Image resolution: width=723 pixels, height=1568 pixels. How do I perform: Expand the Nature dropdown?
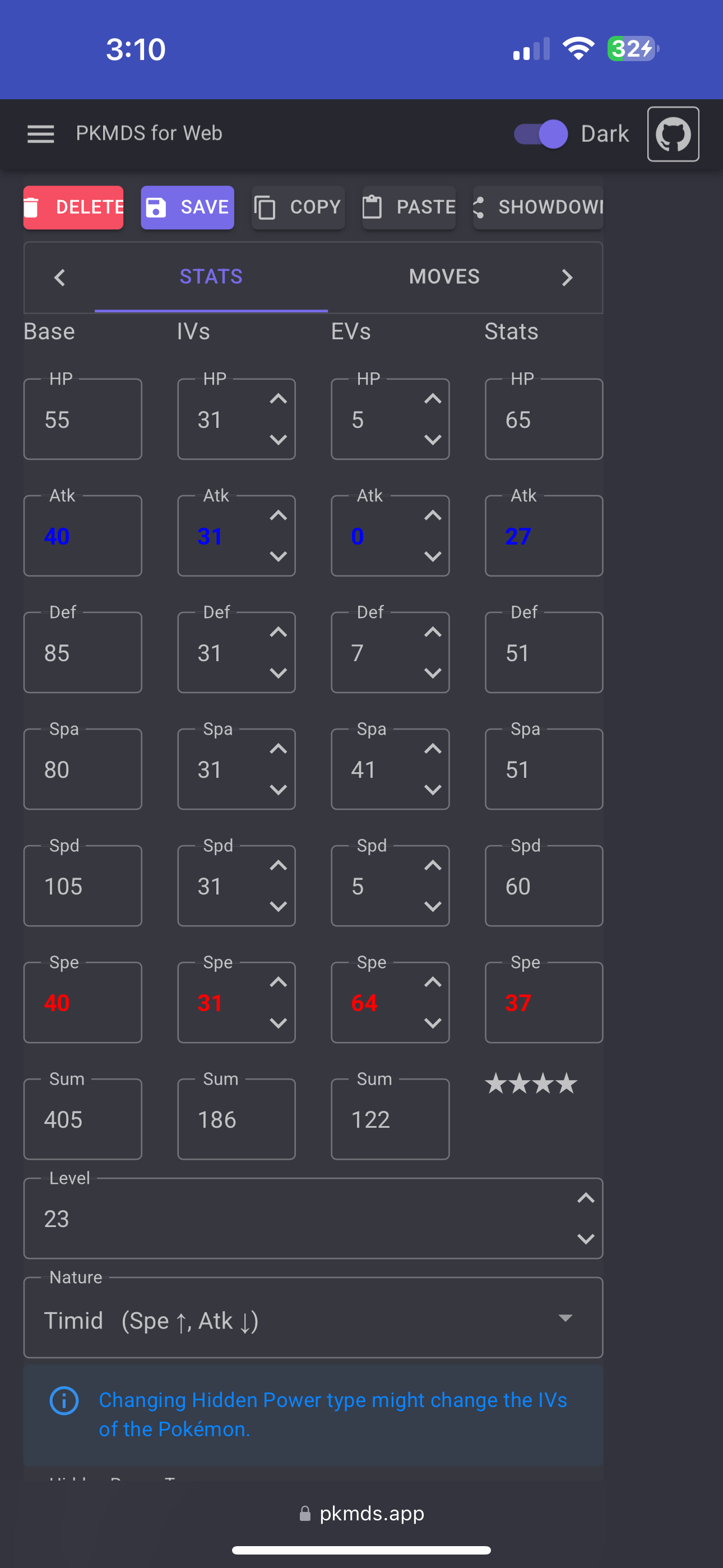[313, 1319]
